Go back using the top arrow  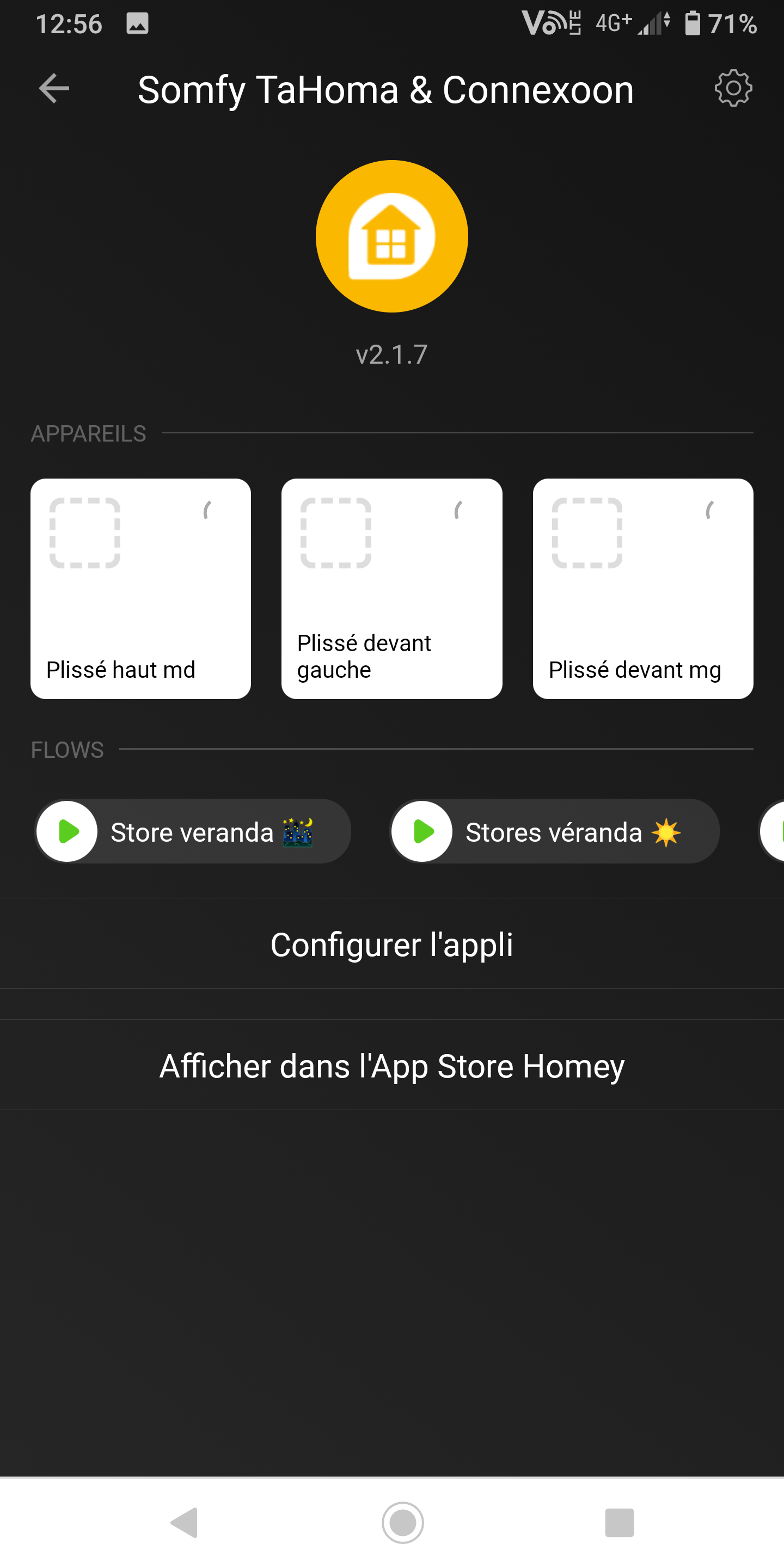pos(53,89)
